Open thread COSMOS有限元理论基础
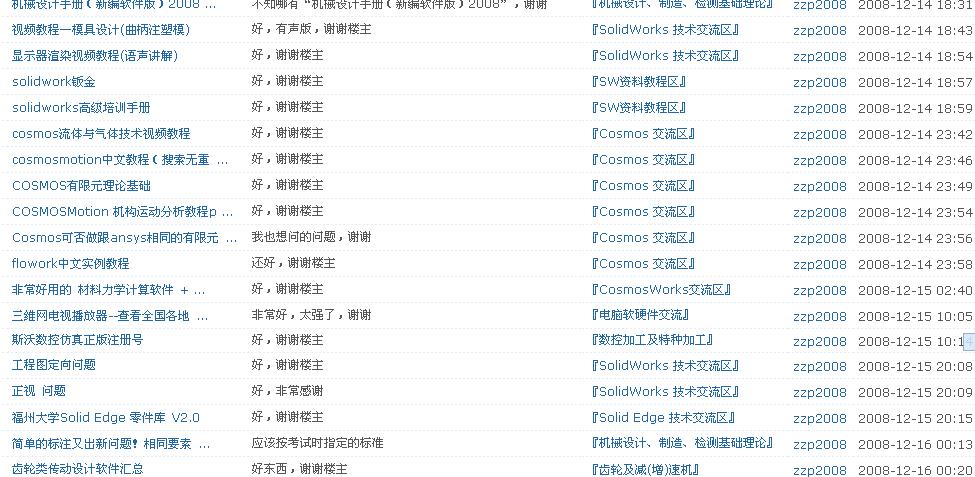Image resolution: width=975 pixels, height=477 pixels. (81, 186)
